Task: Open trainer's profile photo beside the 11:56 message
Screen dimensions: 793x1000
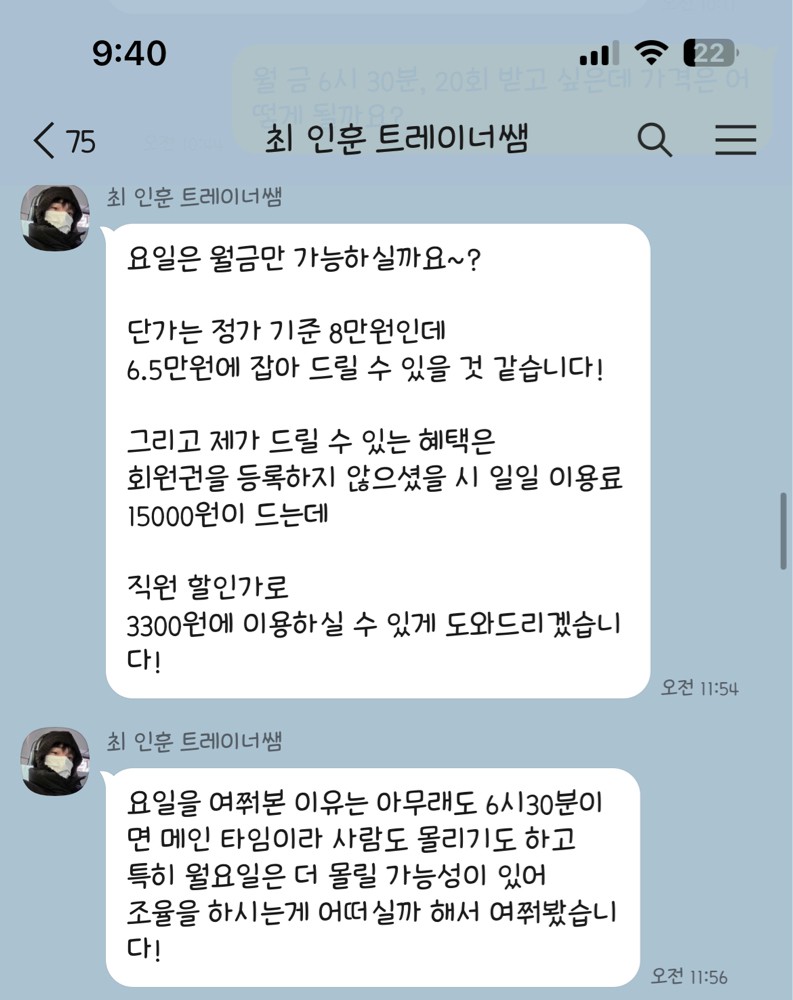Action: pyautogui.click(x=56, y=761)
